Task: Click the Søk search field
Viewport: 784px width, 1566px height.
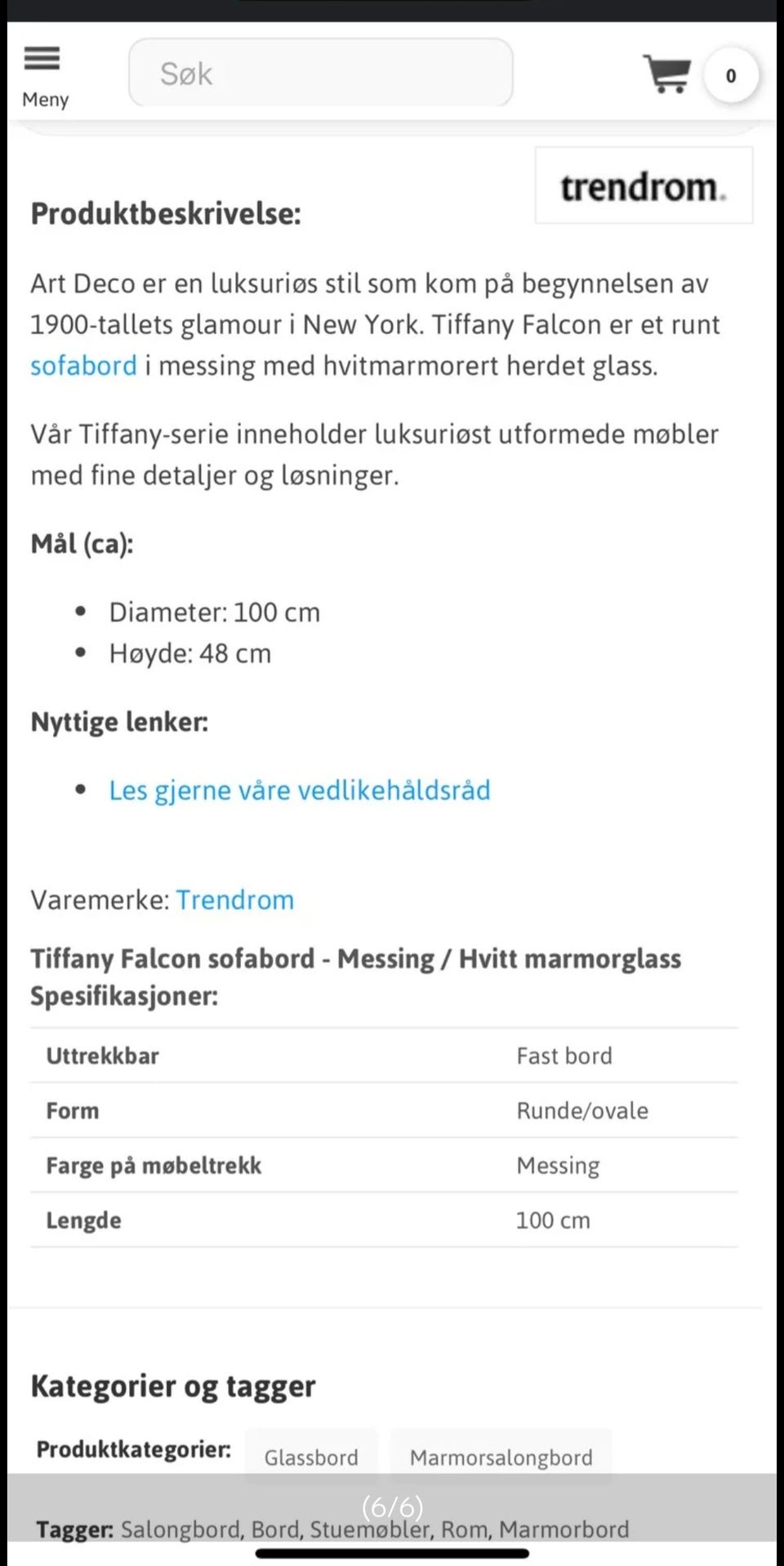Action: [320, 73]
